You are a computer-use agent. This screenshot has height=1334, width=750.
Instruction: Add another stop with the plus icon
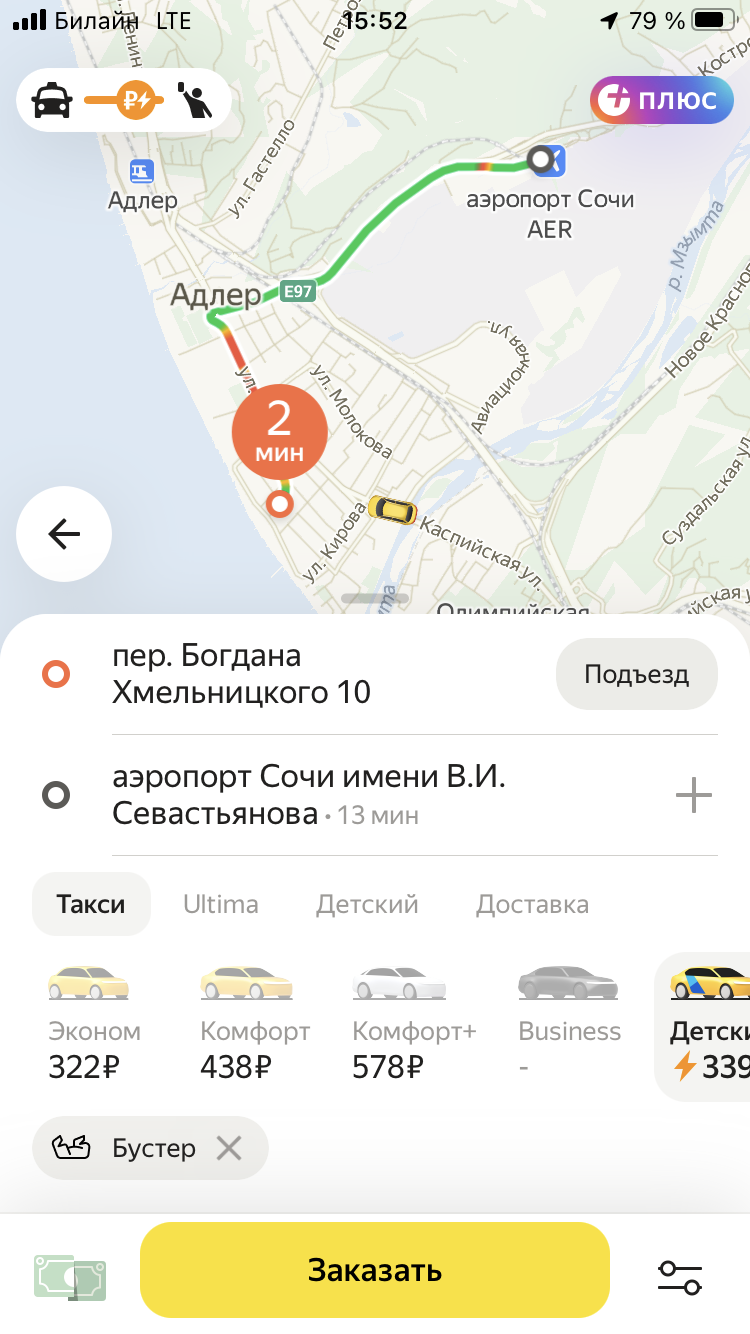(693, 796)
